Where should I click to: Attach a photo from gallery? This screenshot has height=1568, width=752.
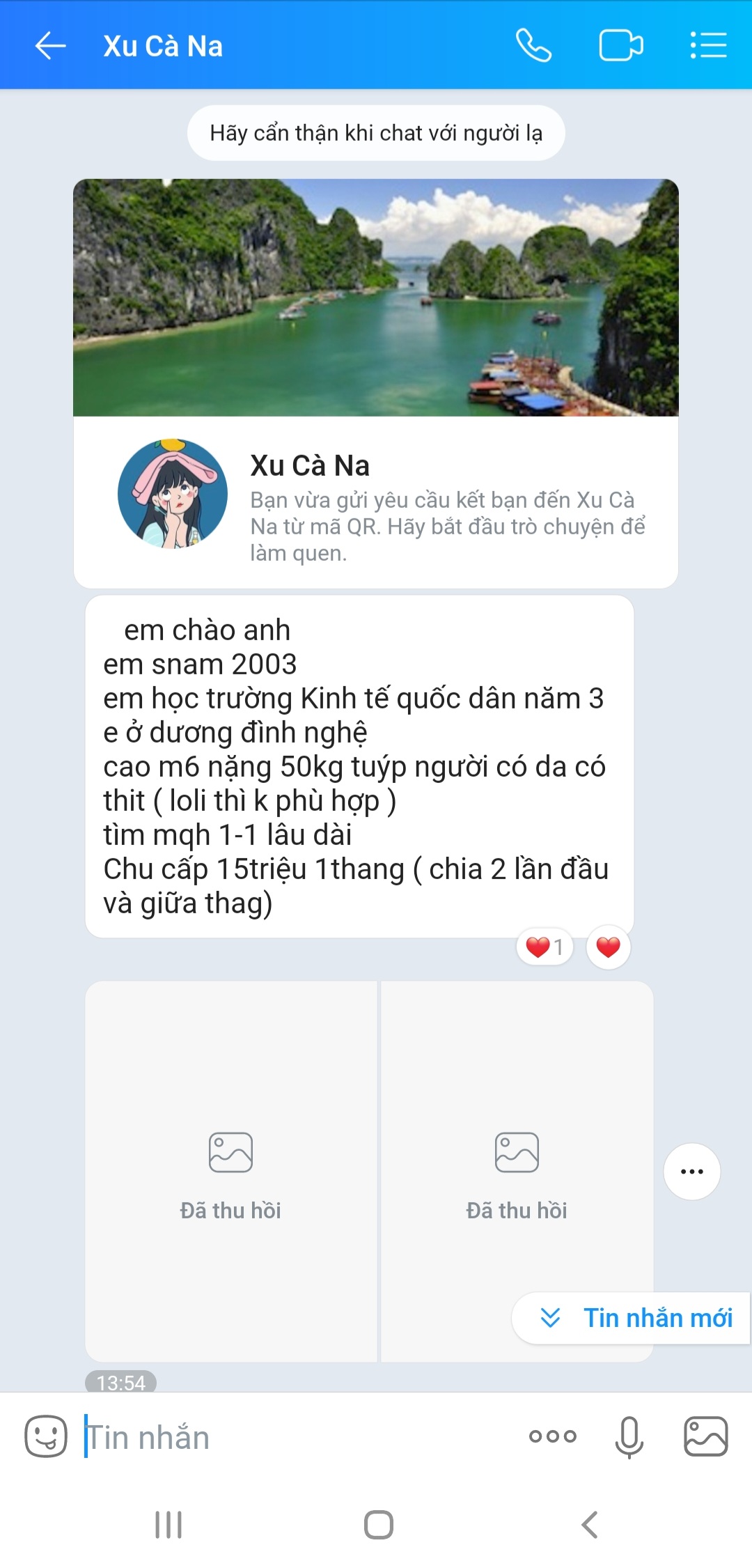click(x=705, y=1436)
